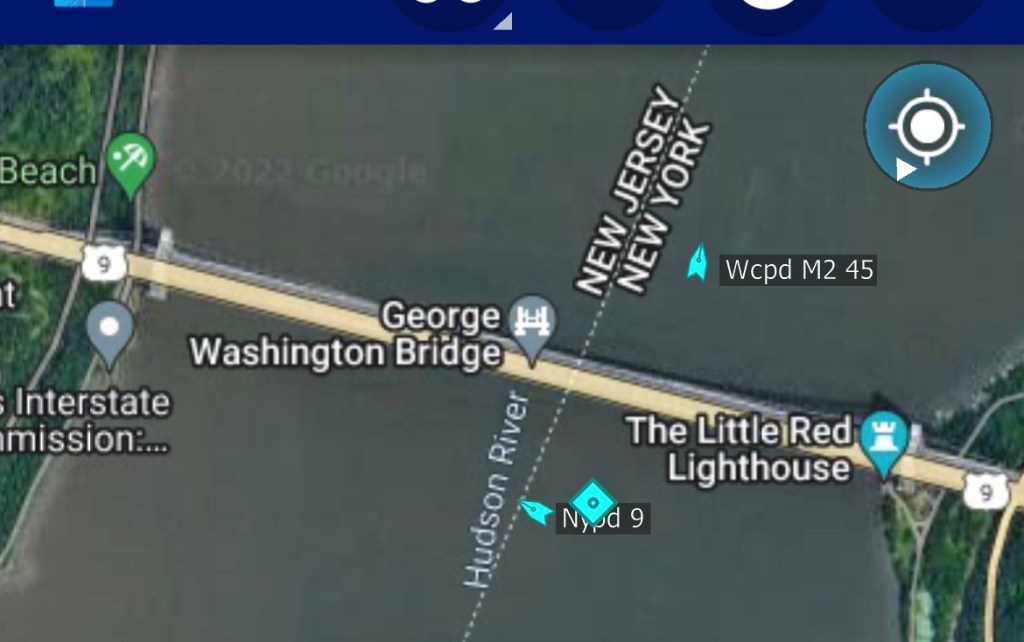Tap the diamond marker near Nypd 9
Viewport: 1024px width, 642px height.
[592, 498]
